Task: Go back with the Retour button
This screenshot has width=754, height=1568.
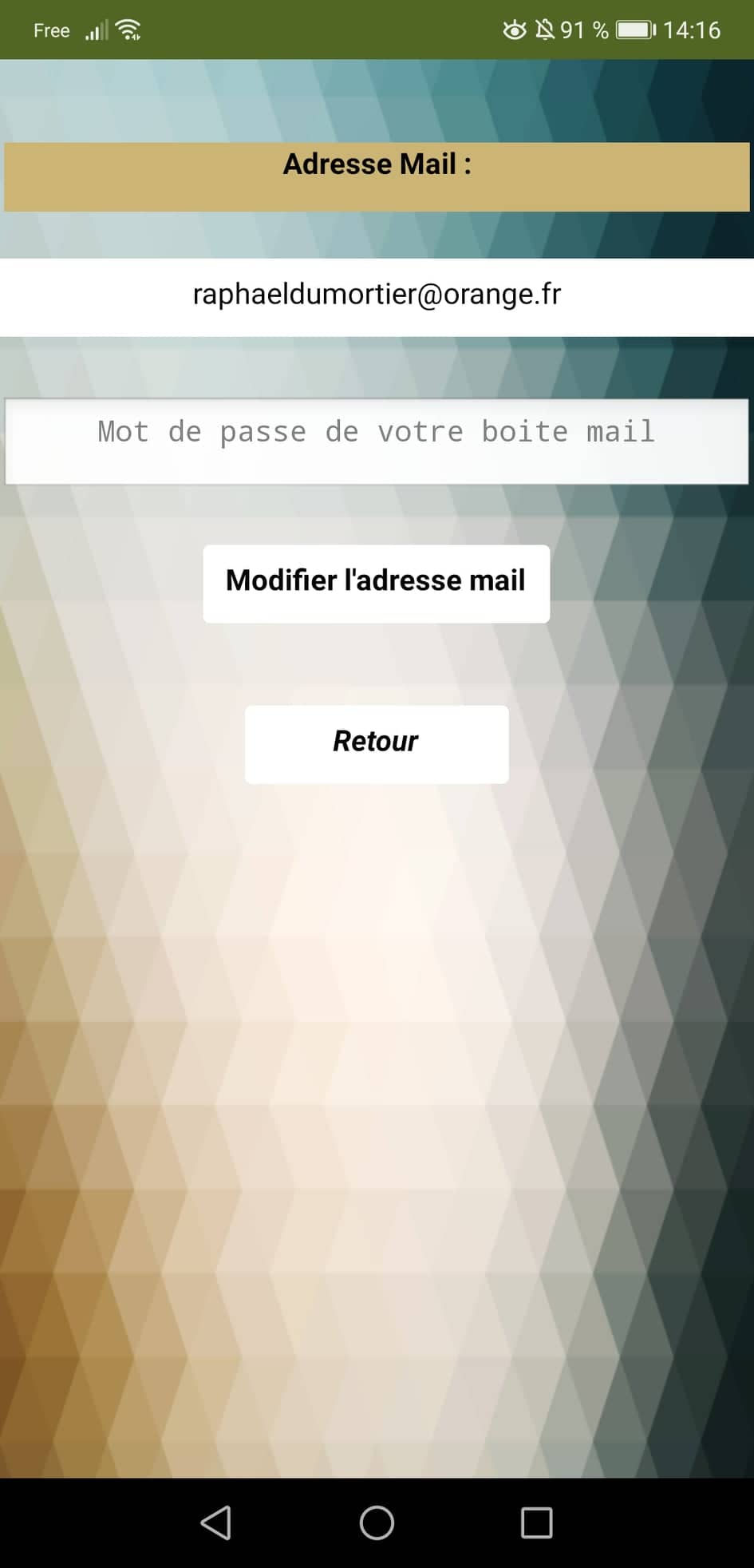Action: 376,743
